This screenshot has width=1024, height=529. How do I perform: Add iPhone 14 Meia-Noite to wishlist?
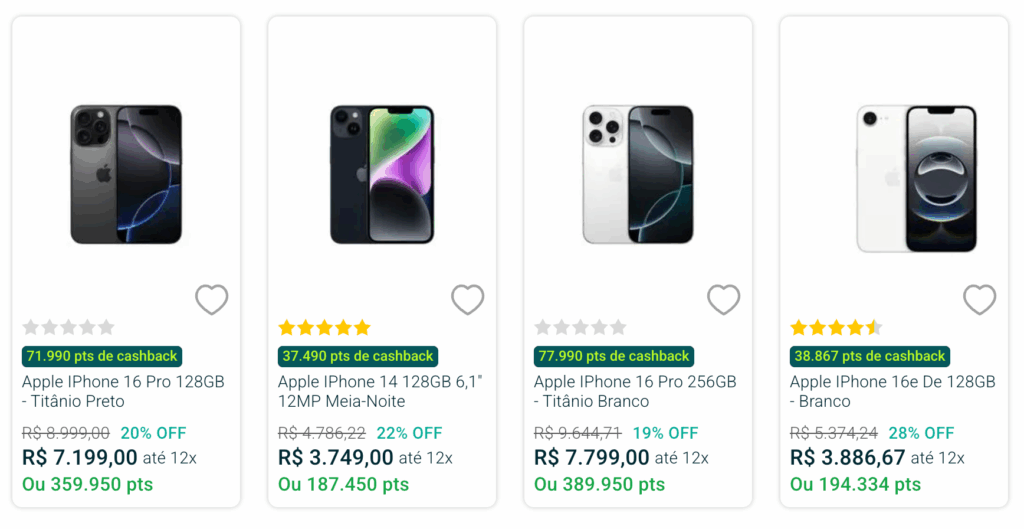coord(467,299)
